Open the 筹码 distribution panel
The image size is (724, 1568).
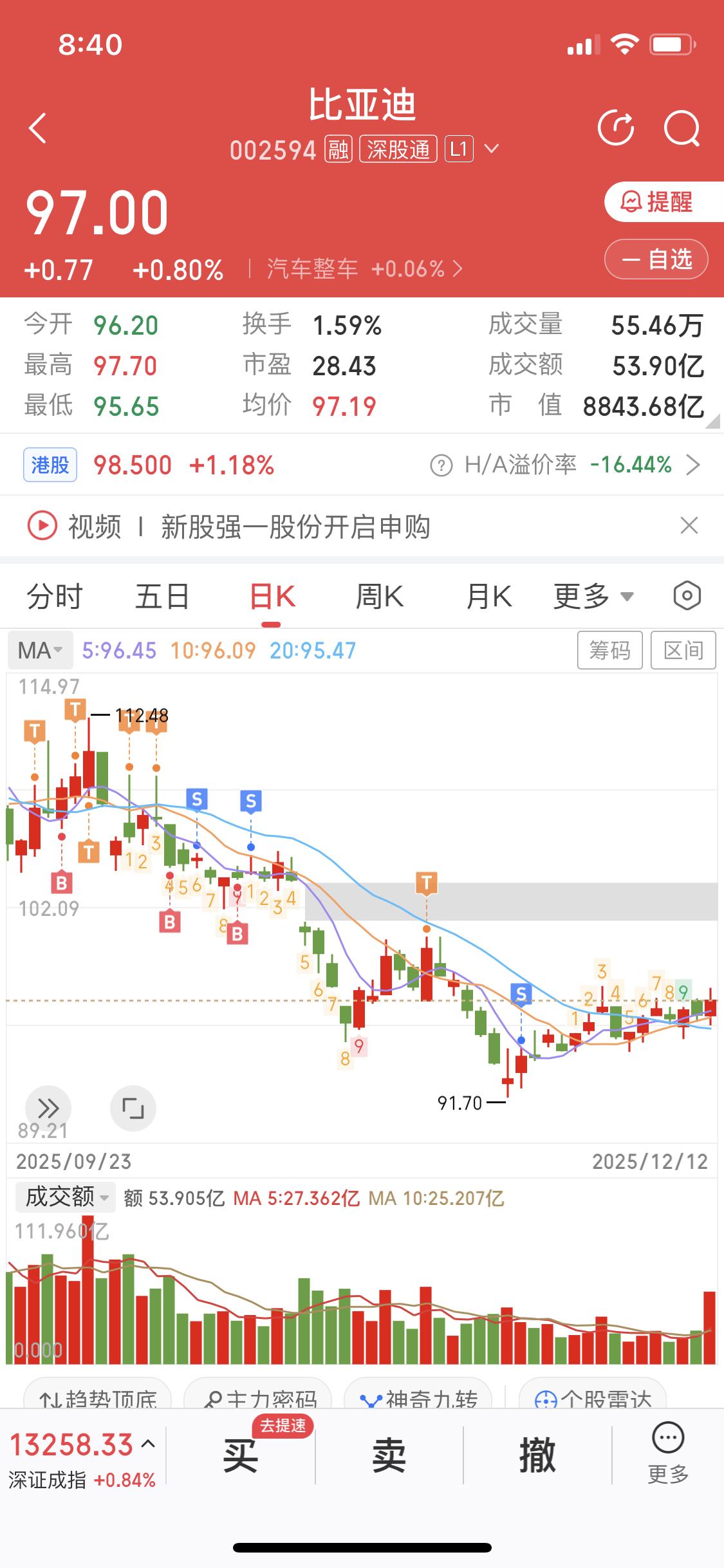(609, 650)
